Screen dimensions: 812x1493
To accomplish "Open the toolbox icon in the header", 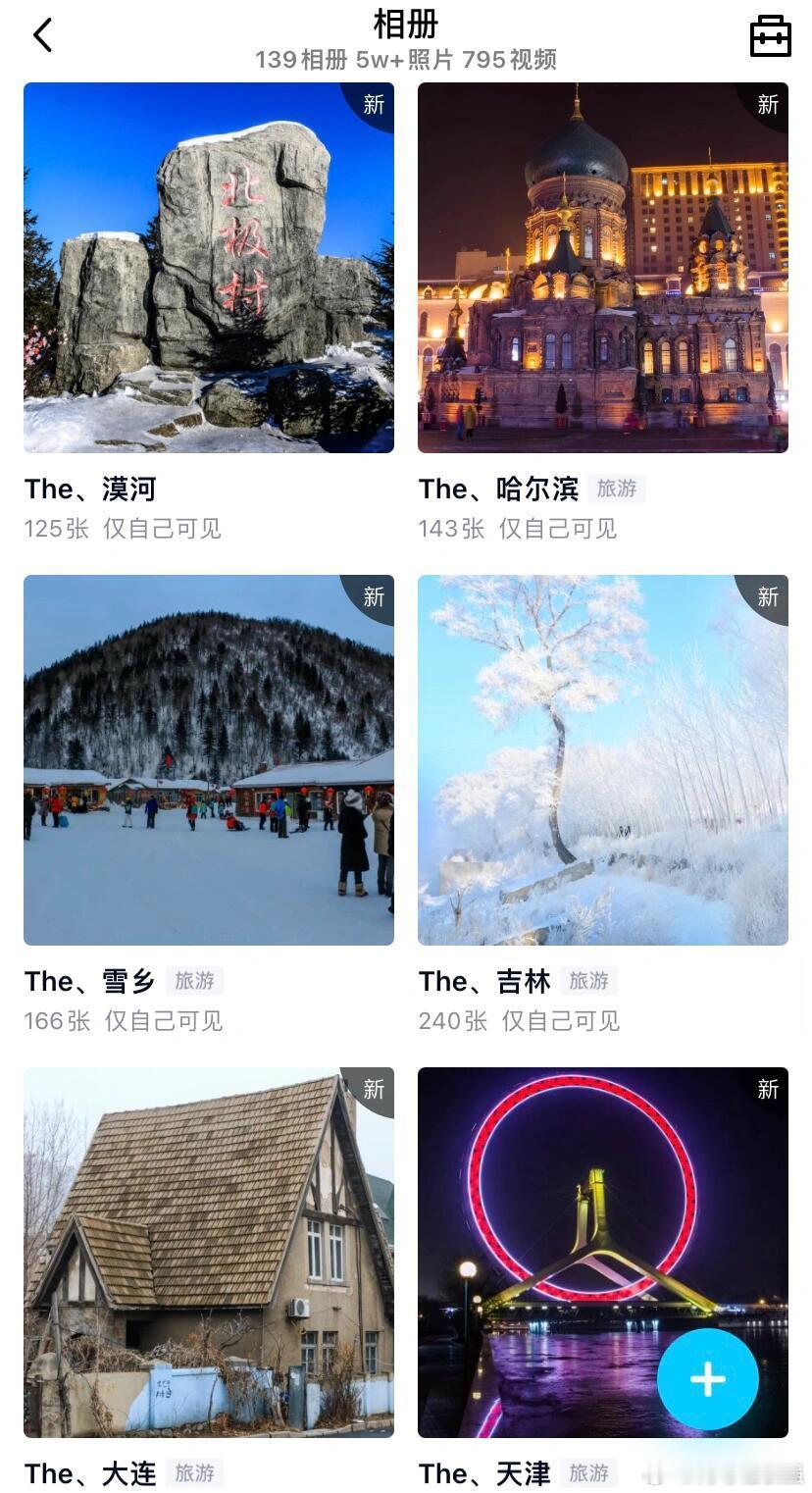I will [x=770, y=36].
